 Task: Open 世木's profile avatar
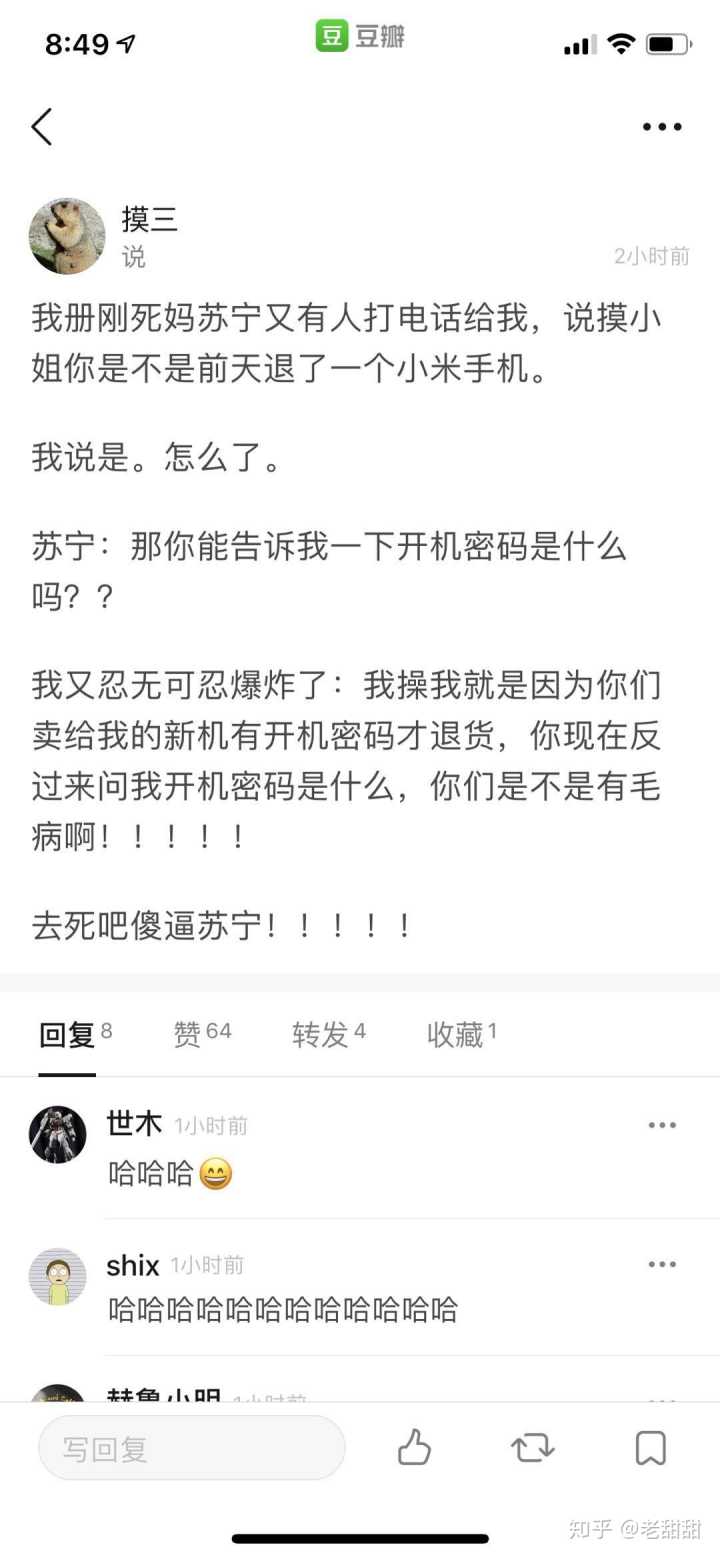[x=58, y=1135]
